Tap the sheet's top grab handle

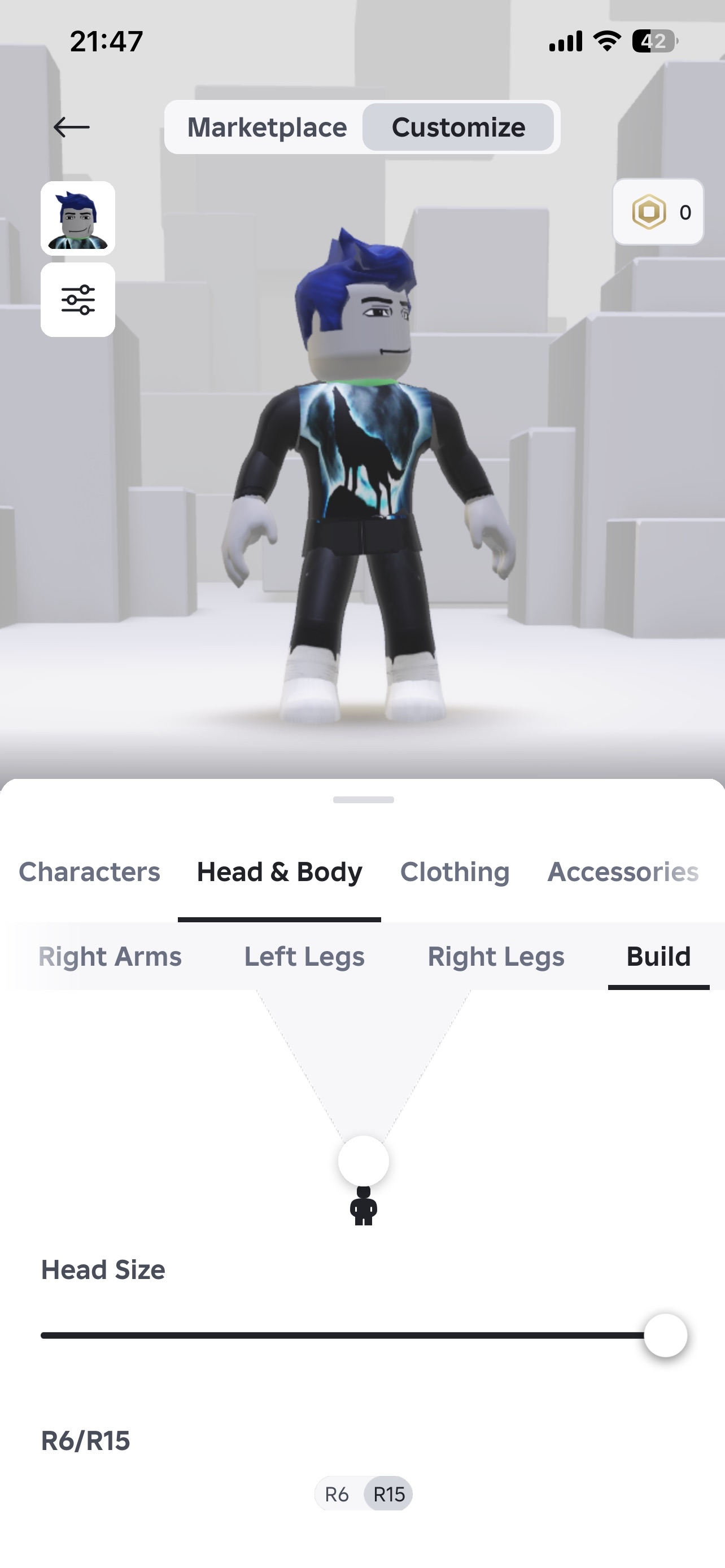pyautogui.click(x=364, y=800)
